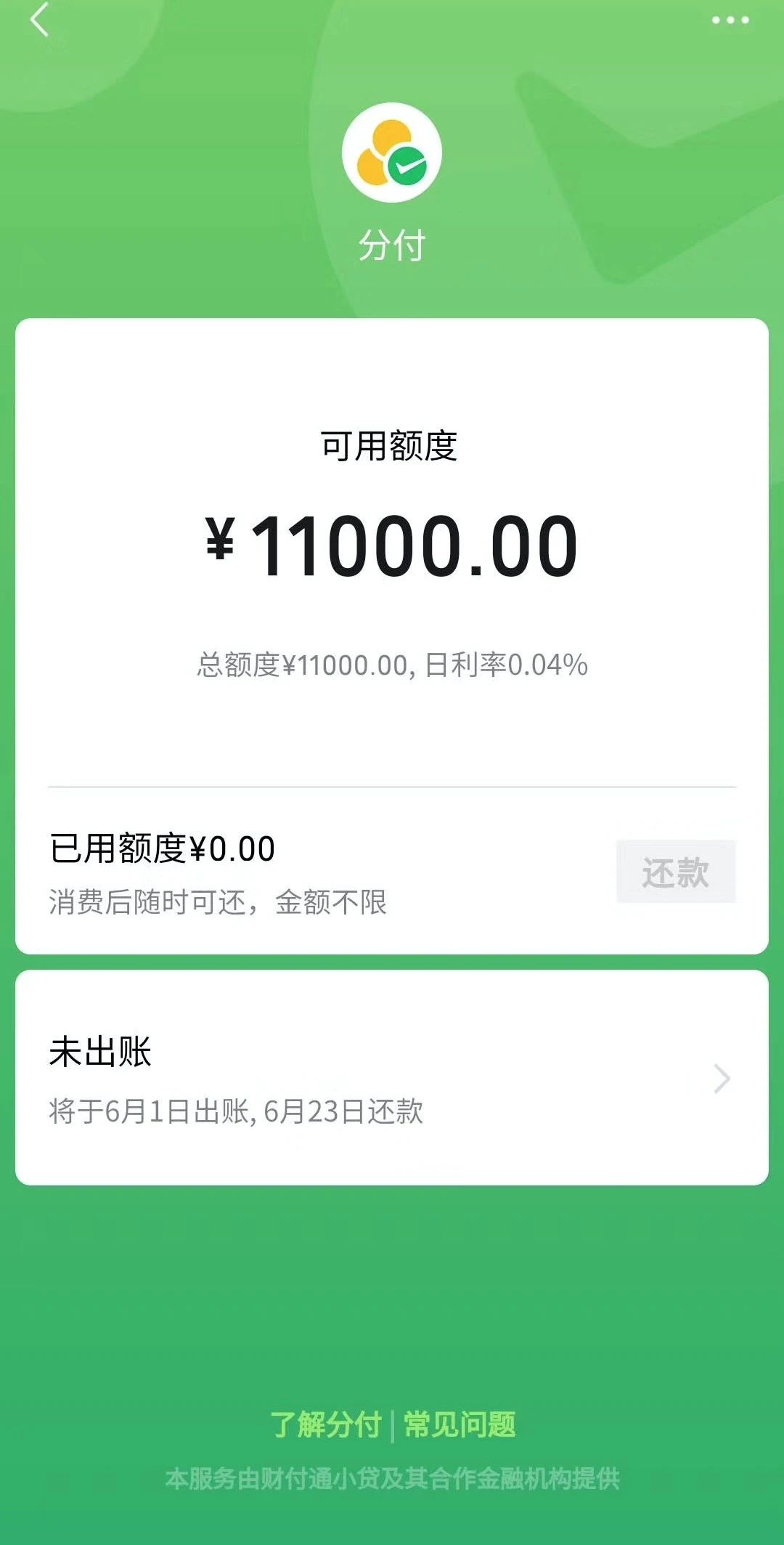Screen dimensions: 784x1545
Task: Open the 了解分付 link
Action: [326, 1424]
